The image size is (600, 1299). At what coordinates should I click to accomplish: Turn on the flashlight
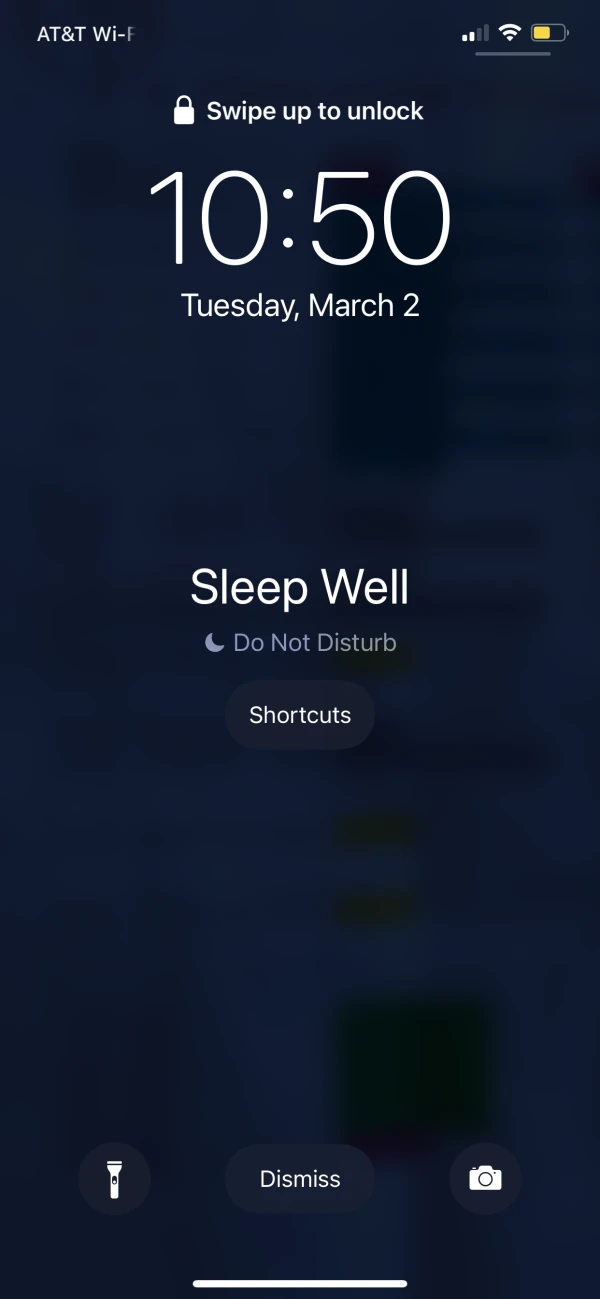(x=115, y=1179)
